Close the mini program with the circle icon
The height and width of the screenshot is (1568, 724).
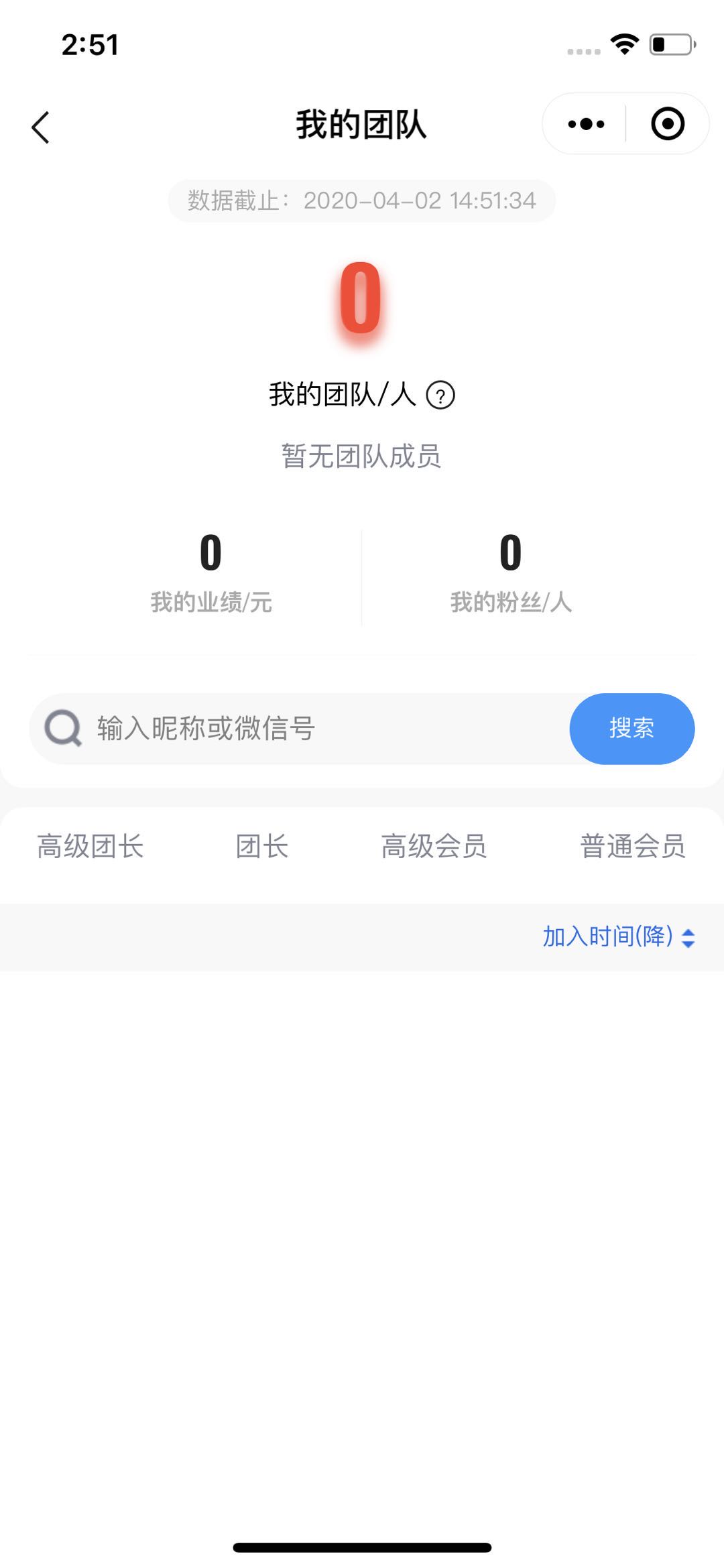[668, 124]
